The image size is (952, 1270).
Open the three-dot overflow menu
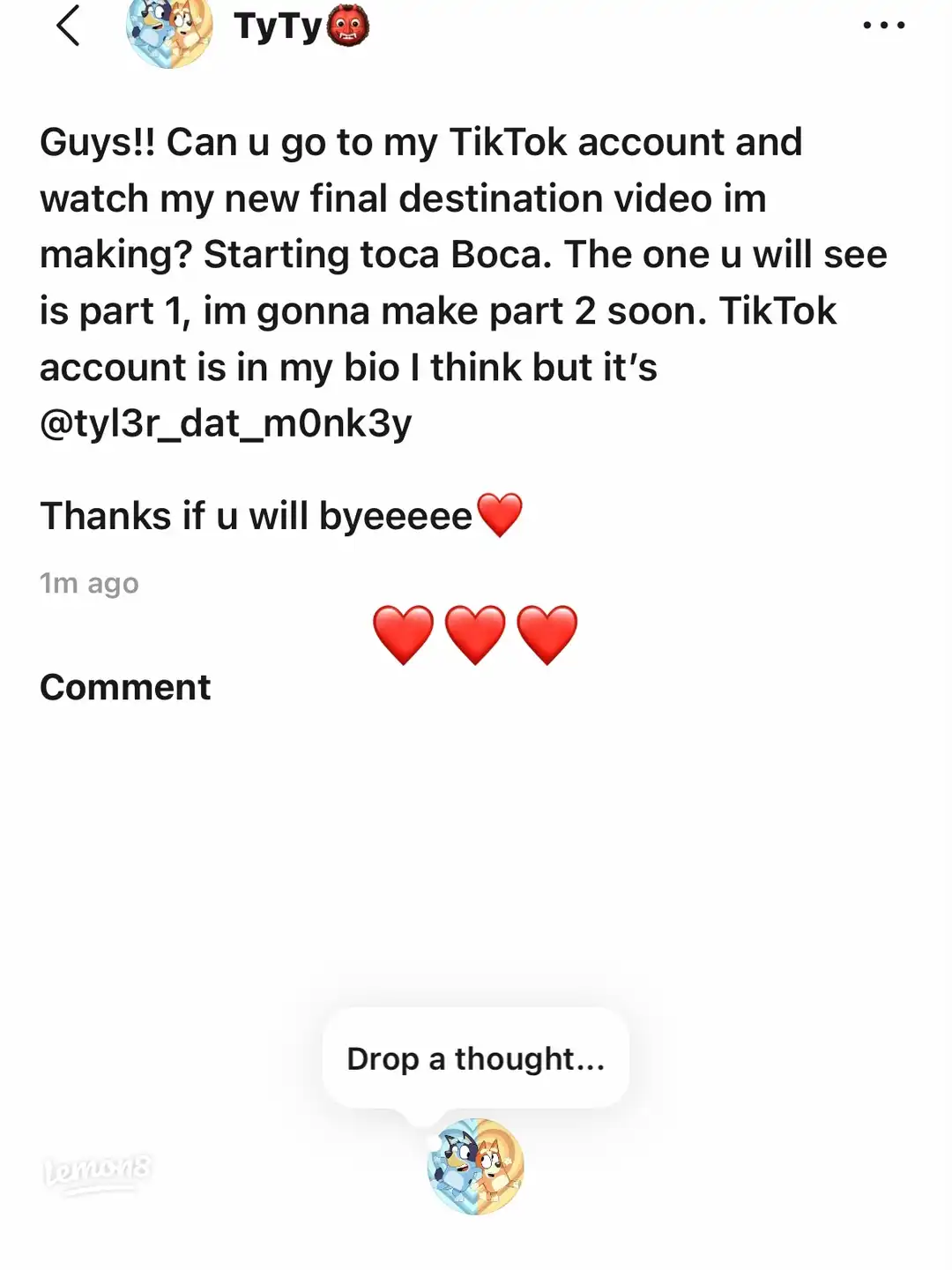click(x=883, y=26)
